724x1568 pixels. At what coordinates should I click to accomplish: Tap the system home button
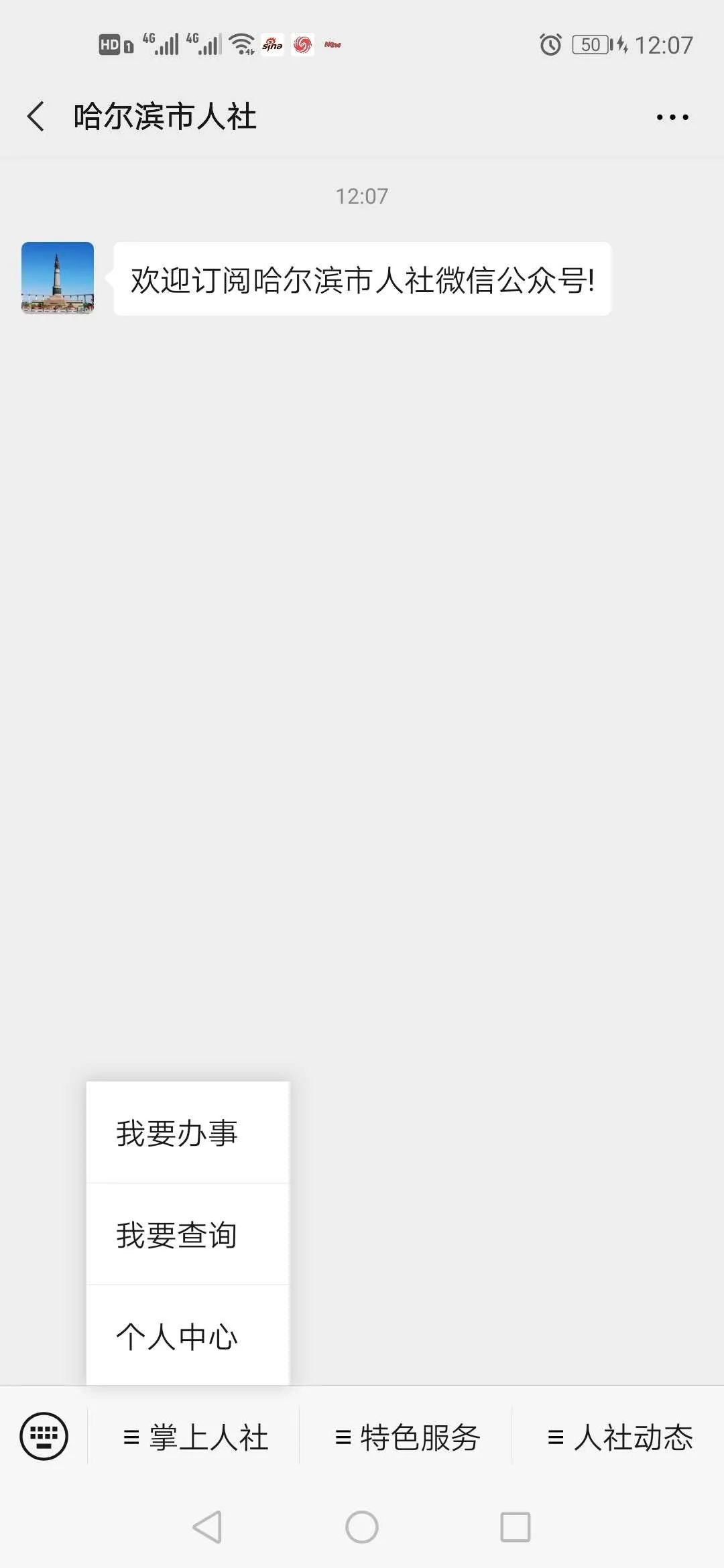coord(362,1527)
